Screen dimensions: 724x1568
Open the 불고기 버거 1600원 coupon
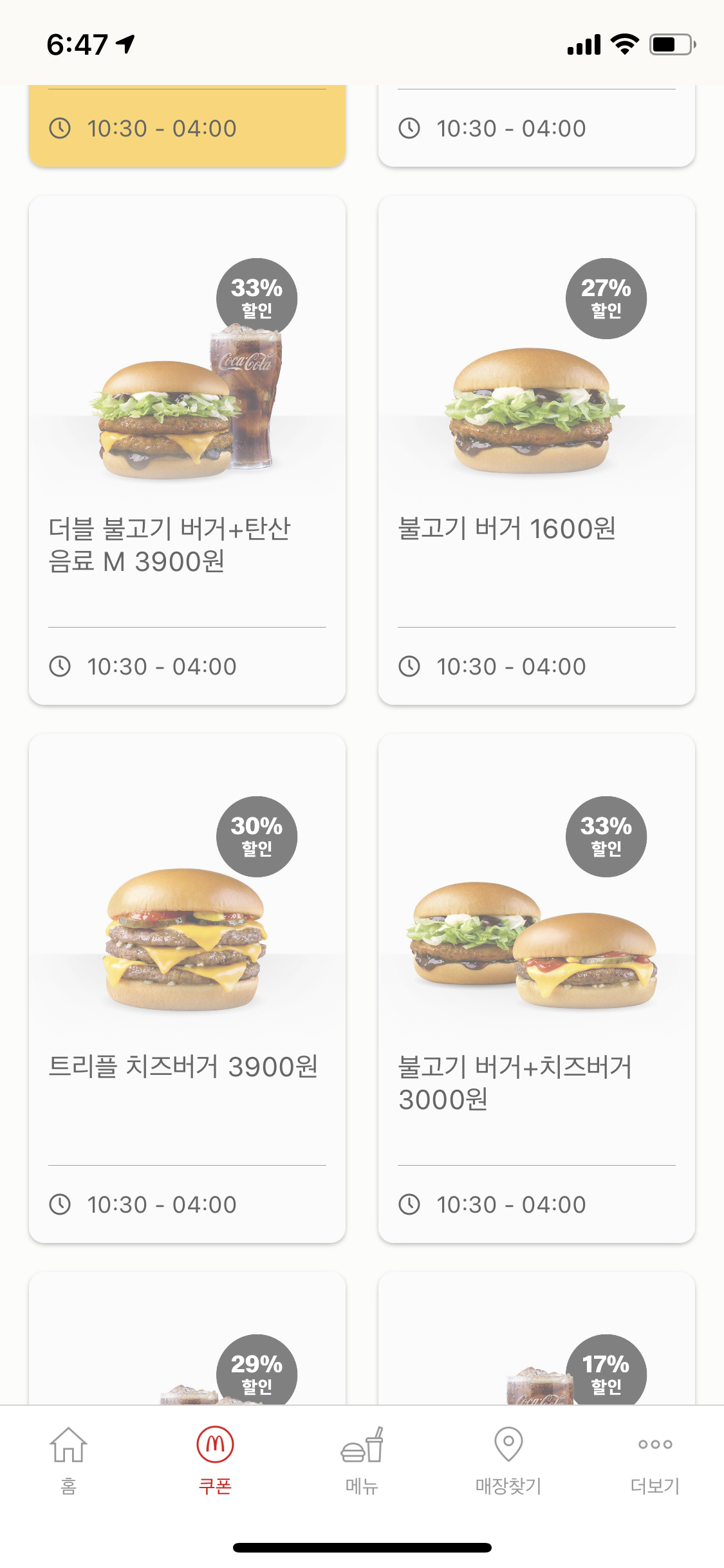[537, 451]
